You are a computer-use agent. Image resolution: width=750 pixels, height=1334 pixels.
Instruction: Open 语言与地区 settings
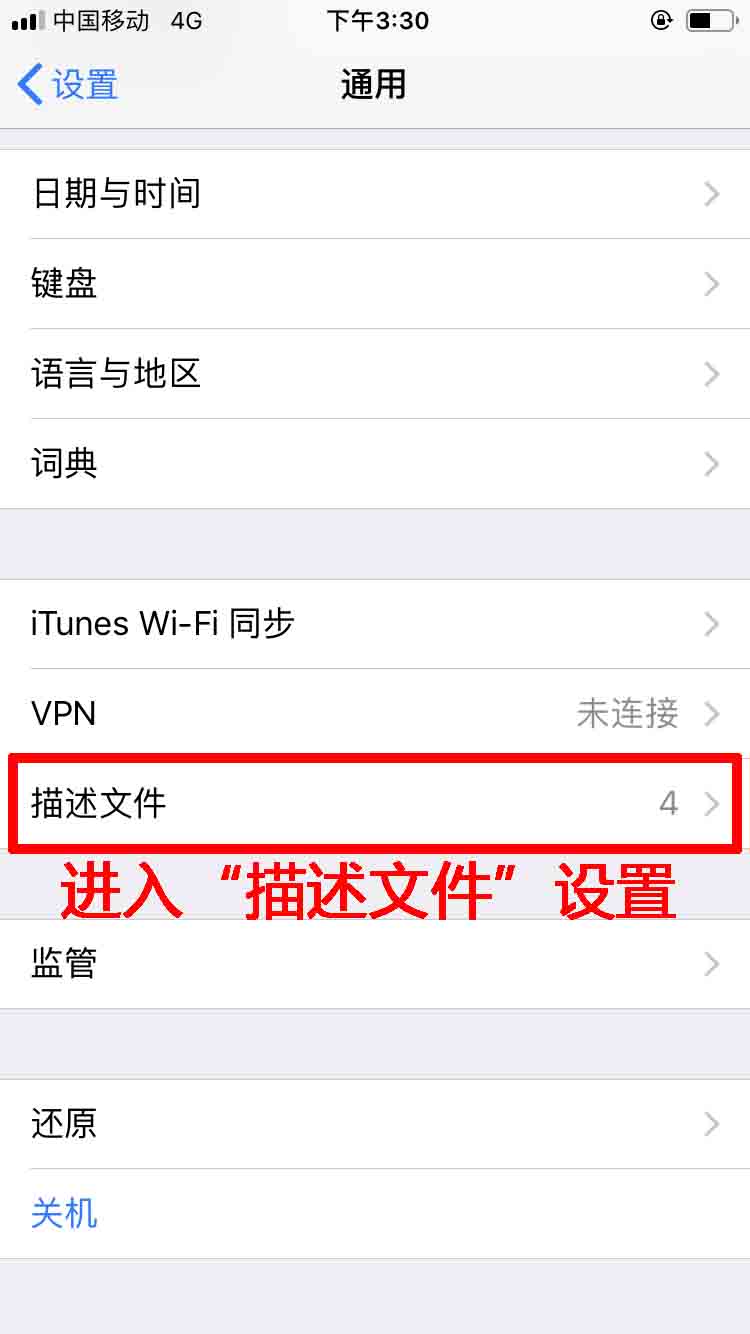click(375, 374)
